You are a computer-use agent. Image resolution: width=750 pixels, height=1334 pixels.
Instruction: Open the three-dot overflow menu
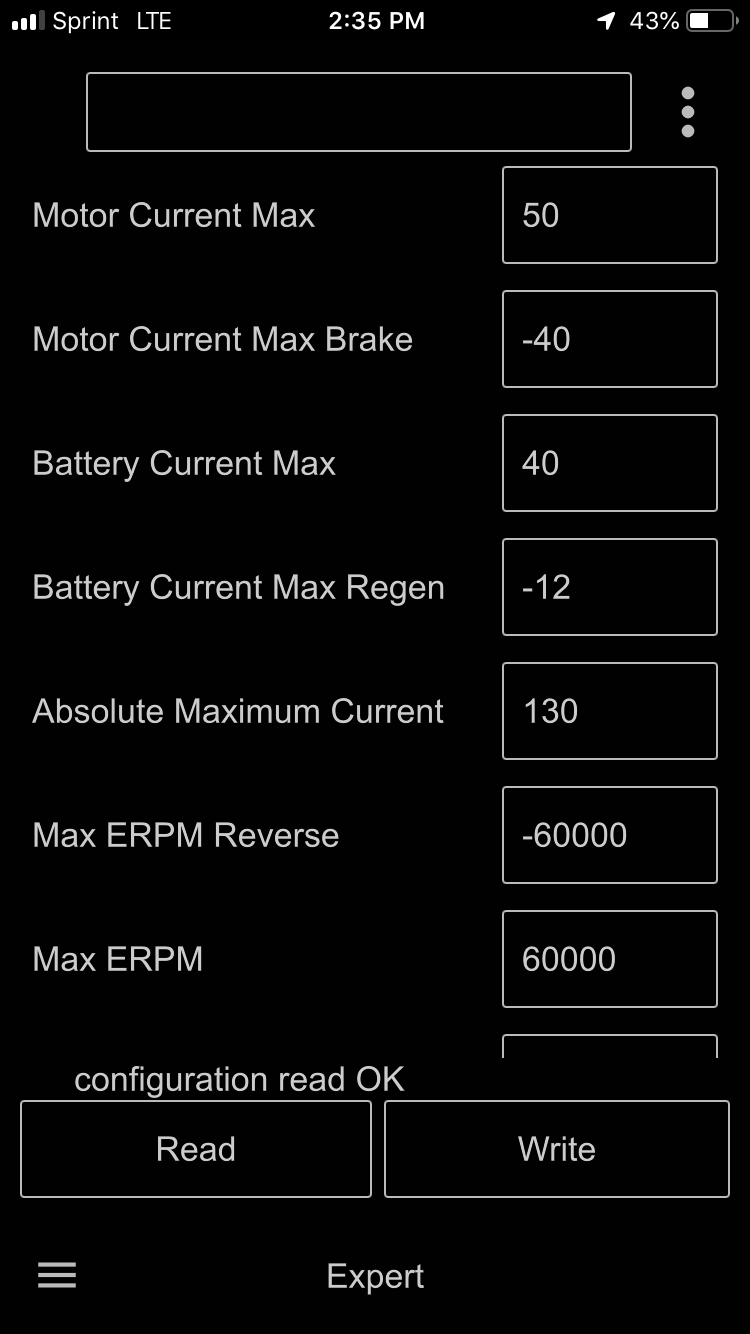(687, 112)
